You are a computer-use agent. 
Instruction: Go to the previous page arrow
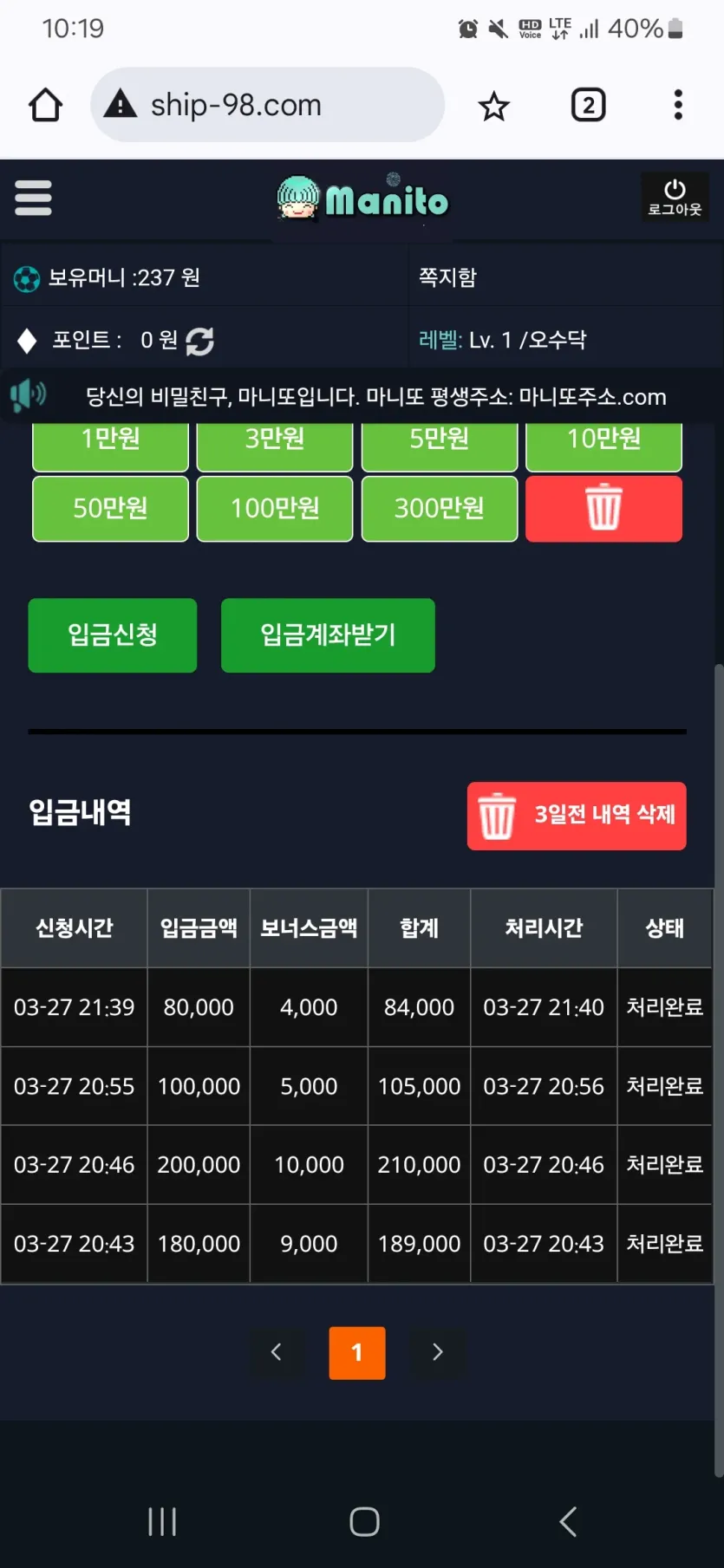277,1352
